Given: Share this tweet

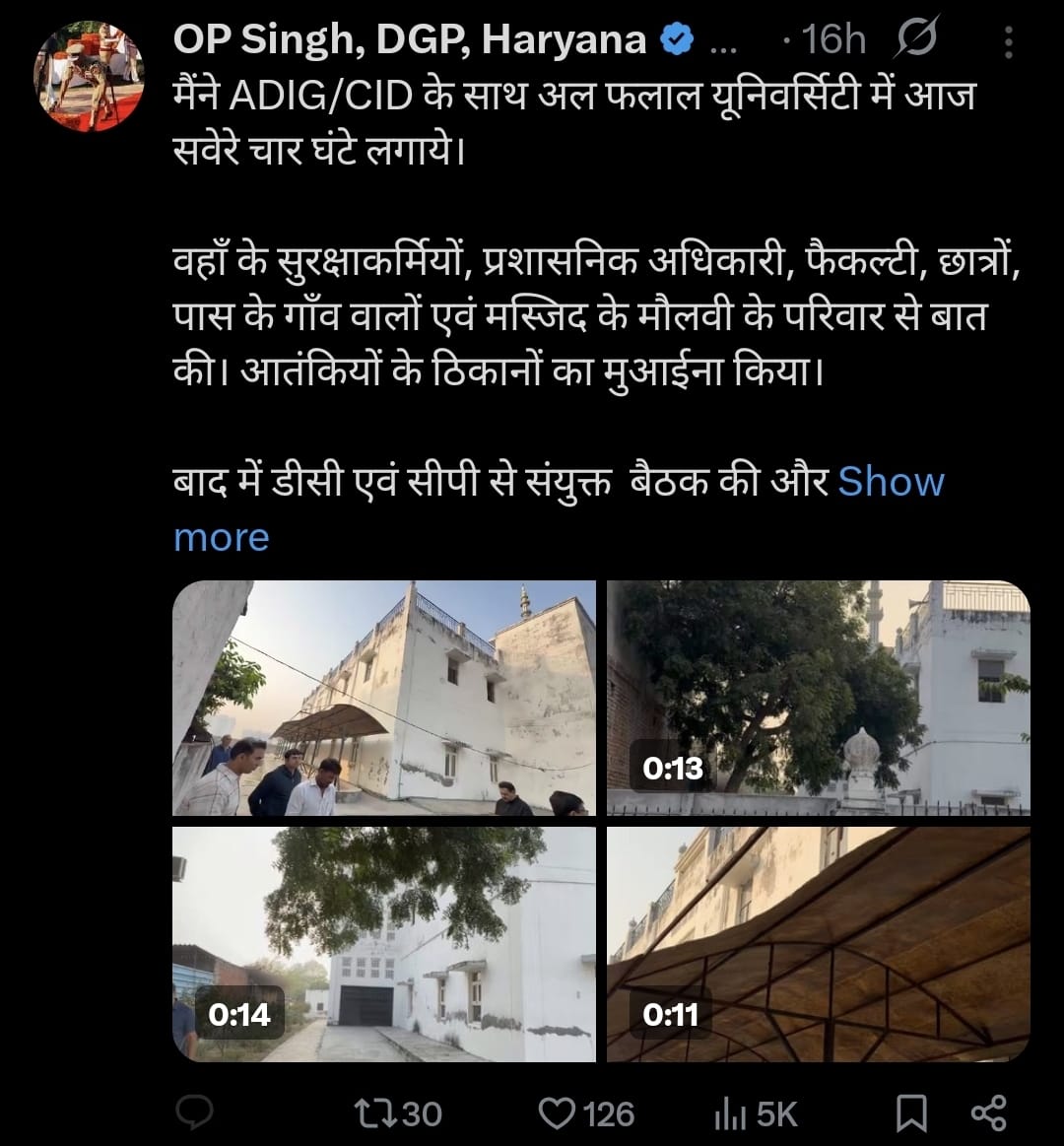Looking at the screenshot, I should [x=988, y=1113].
